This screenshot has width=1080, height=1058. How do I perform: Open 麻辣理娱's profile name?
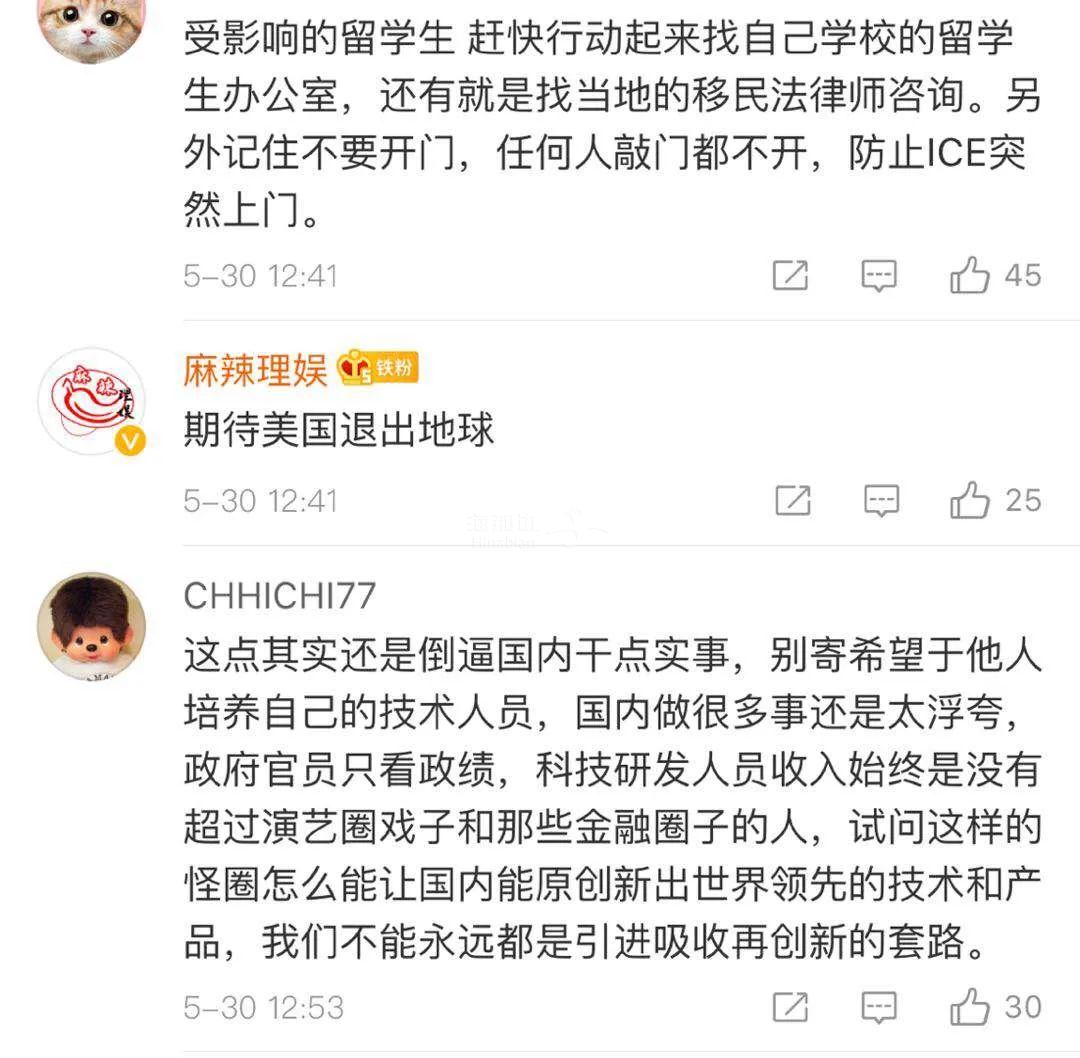tap(256, 370)
